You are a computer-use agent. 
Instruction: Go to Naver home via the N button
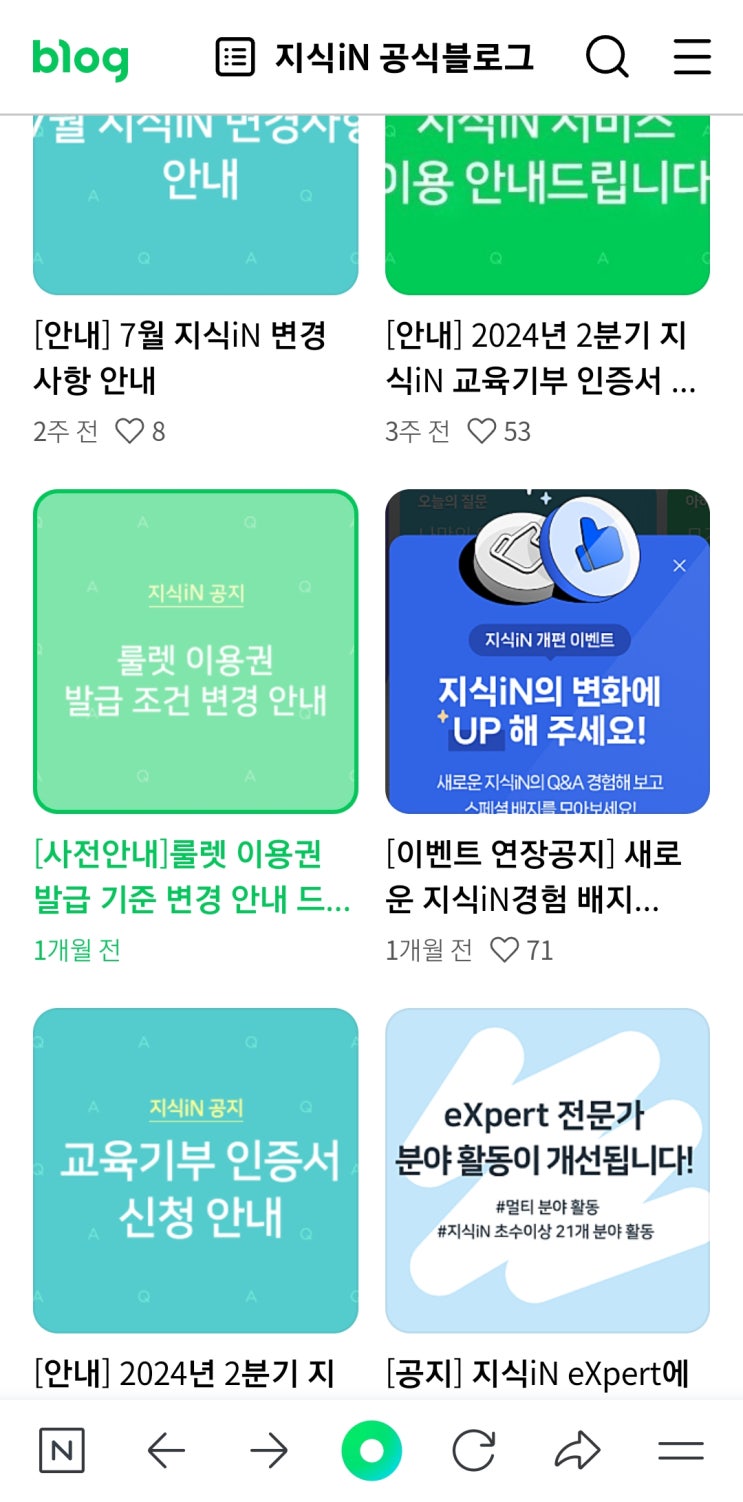(x=62, y=1450)
